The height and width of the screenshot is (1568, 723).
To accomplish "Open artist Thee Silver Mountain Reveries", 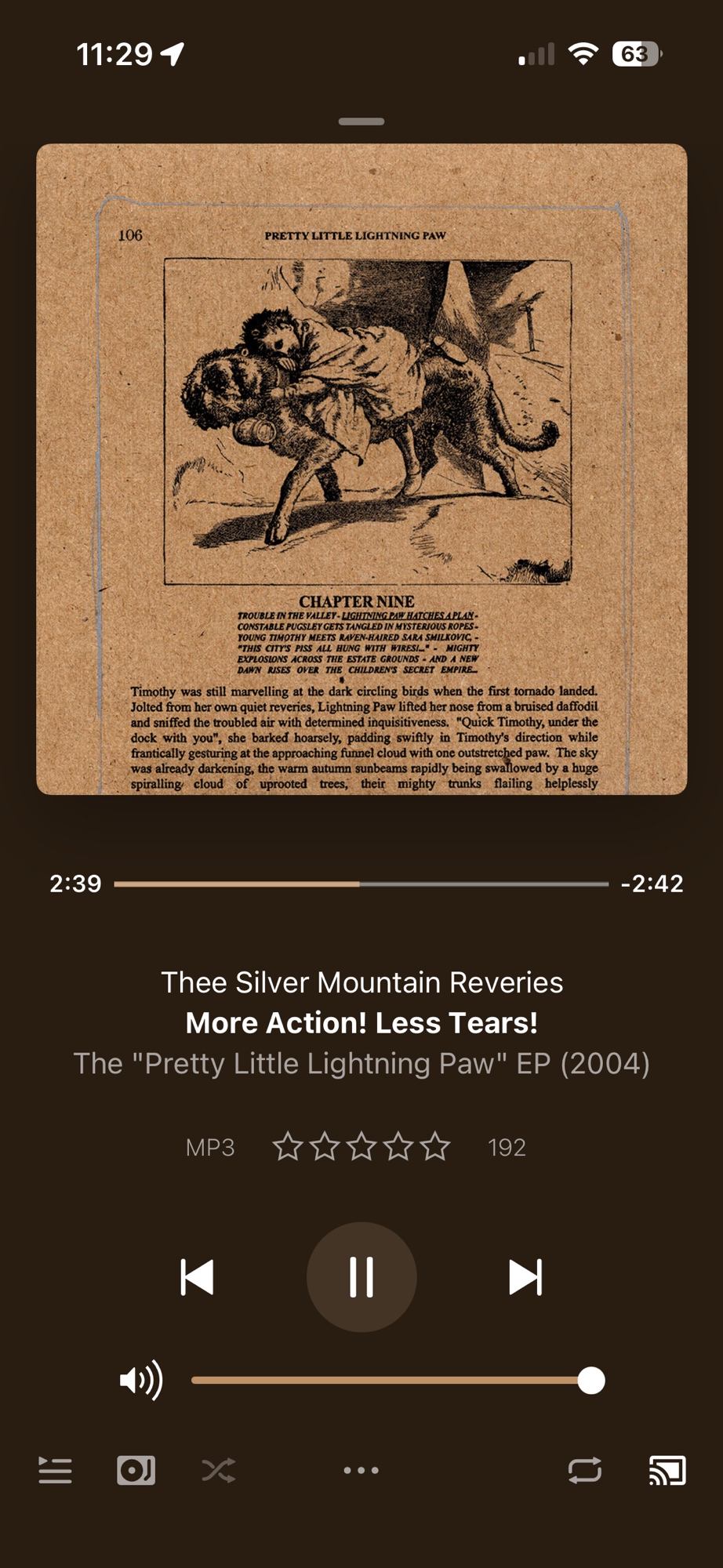I will (361, 982).
